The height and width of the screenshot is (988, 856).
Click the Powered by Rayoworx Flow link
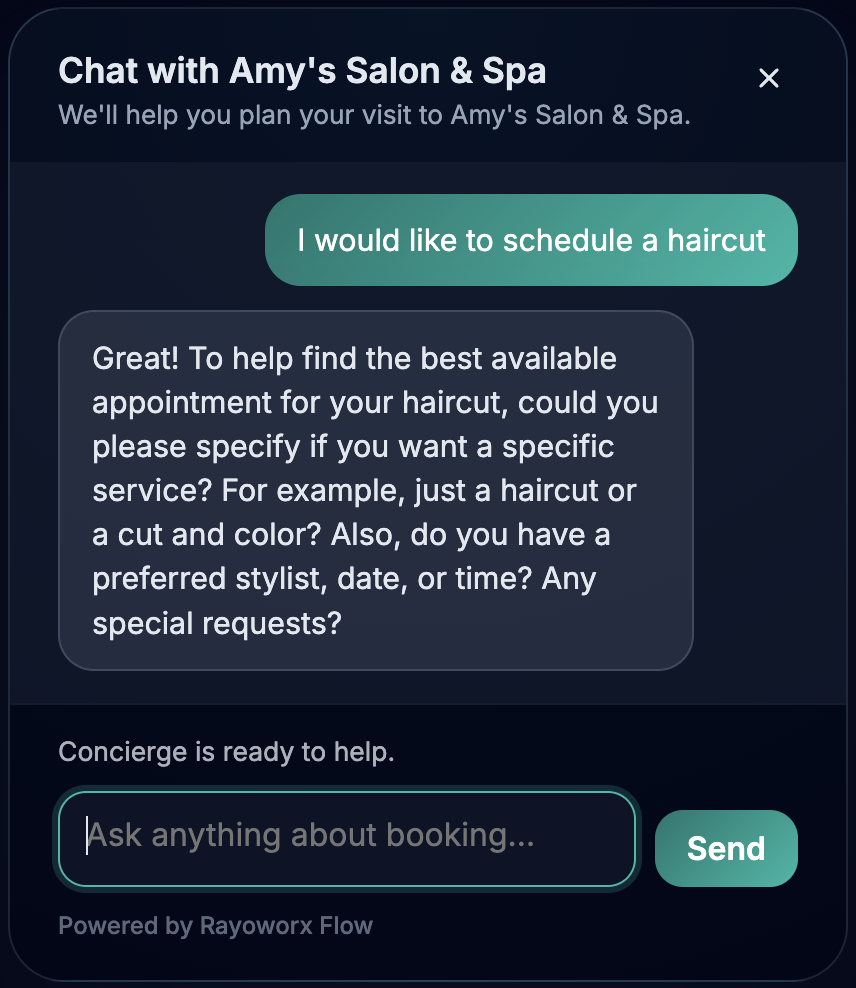(x=215, y=925)
